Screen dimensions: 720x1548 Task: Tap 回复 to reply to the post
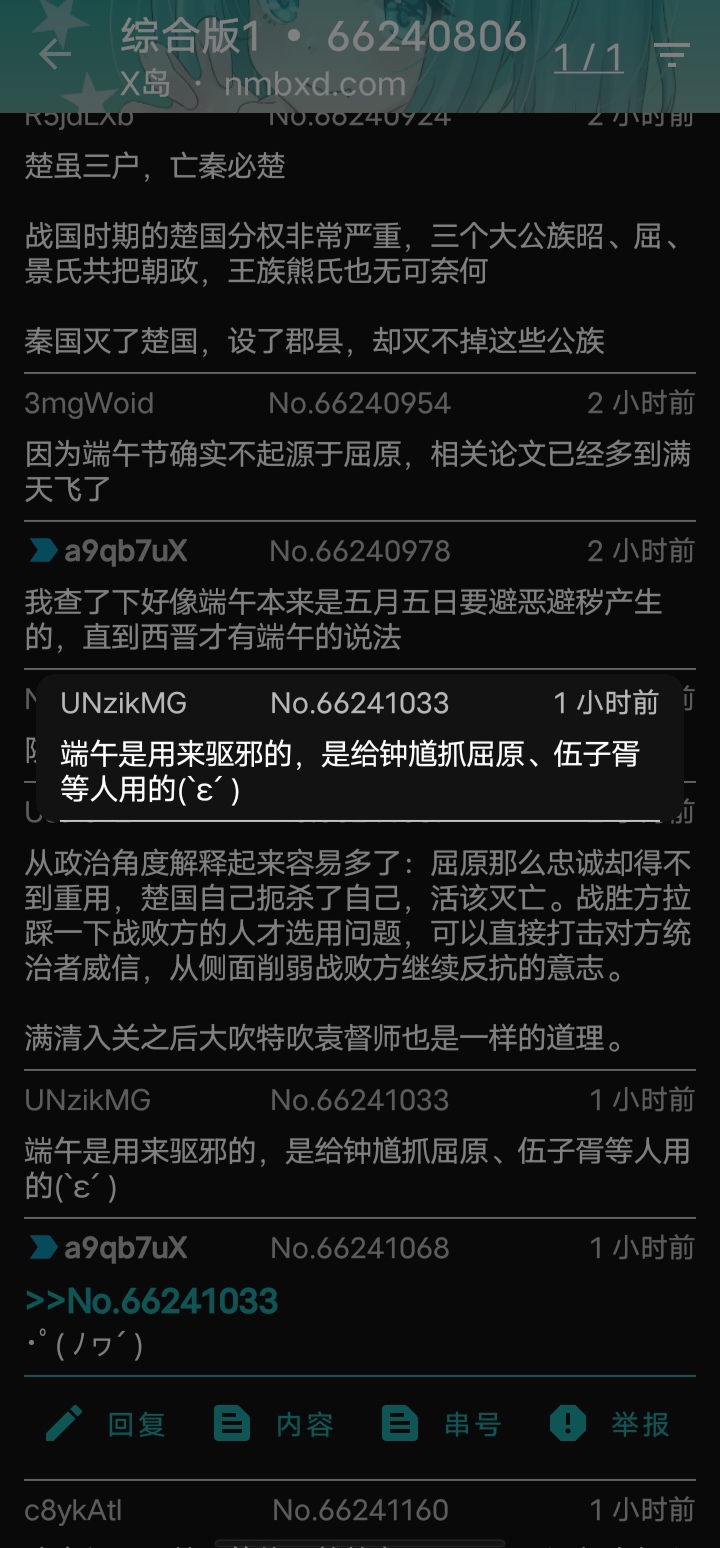(x=106, y=1424)
